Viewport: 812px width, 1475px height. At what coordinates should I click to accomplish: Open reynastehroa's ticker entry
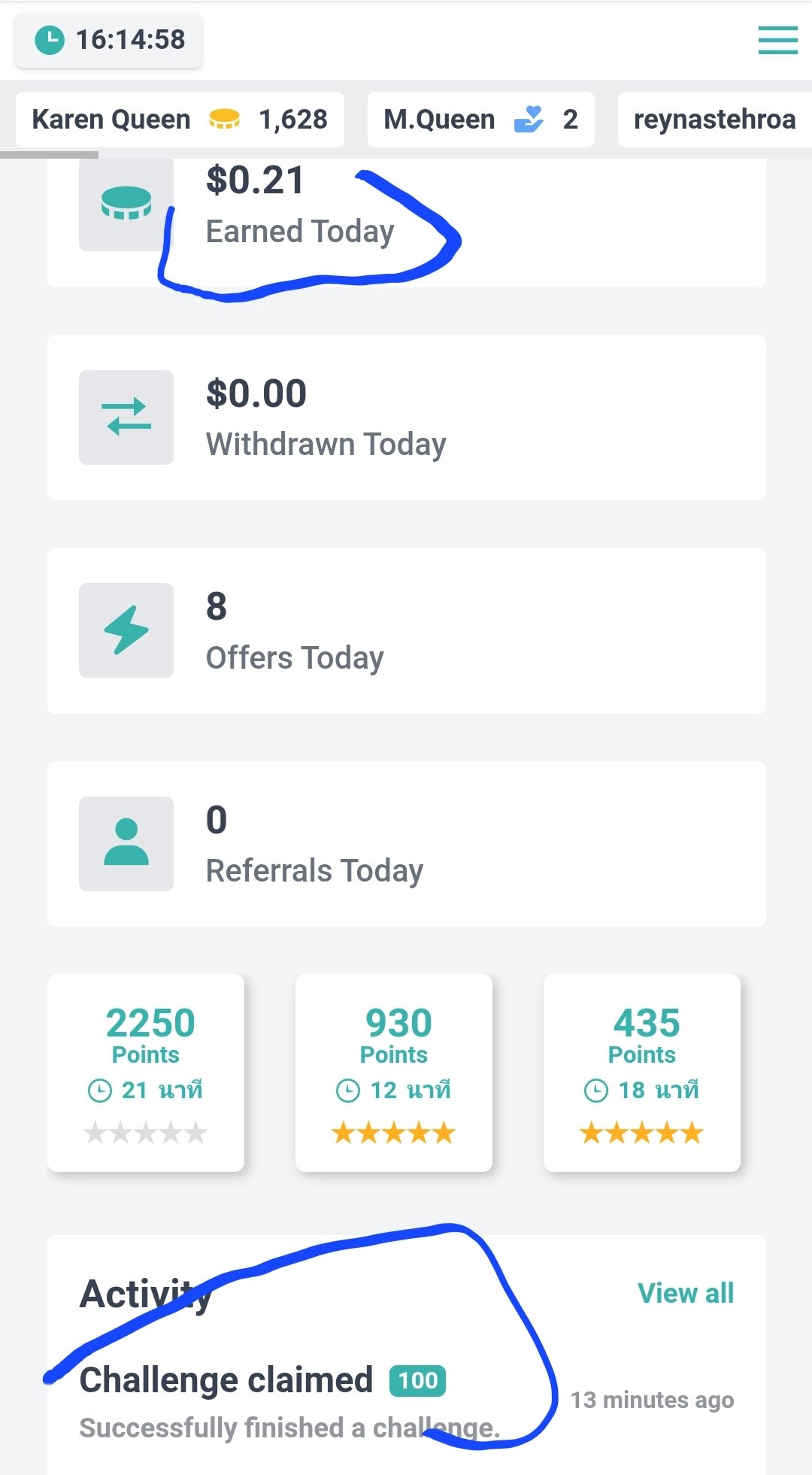pyautogui.click(x=715, y=120)
